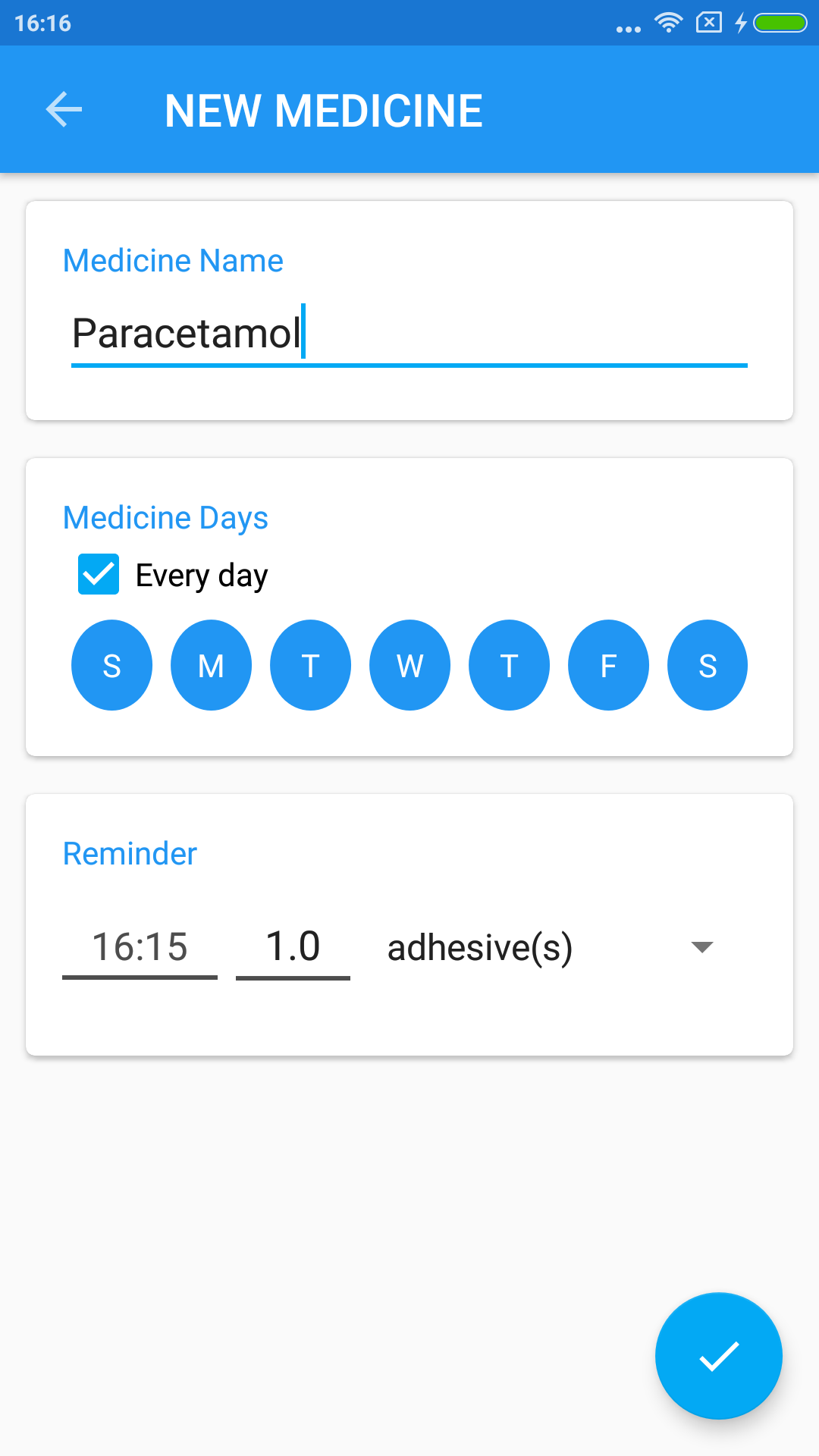Save the medicine with the checkmark button
Image resolution: width=819 pixels, height=1456 pixels.
pyautogui.click(x=719, y=1356)
